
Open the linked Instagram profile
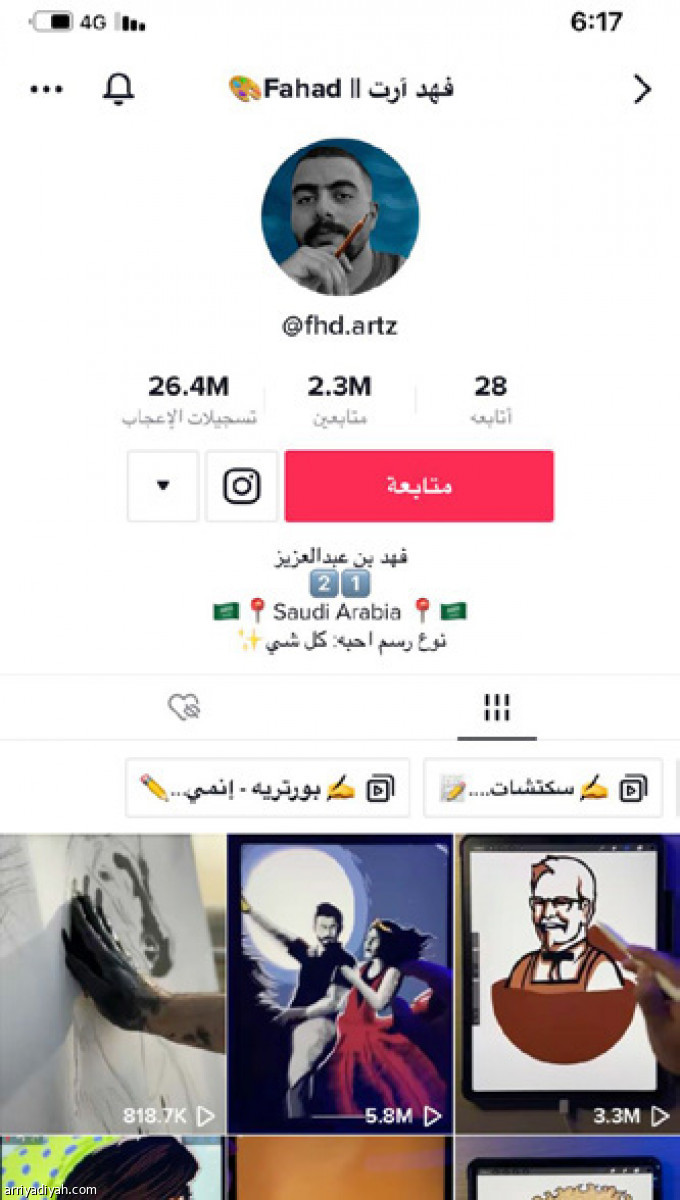point(241,486)
